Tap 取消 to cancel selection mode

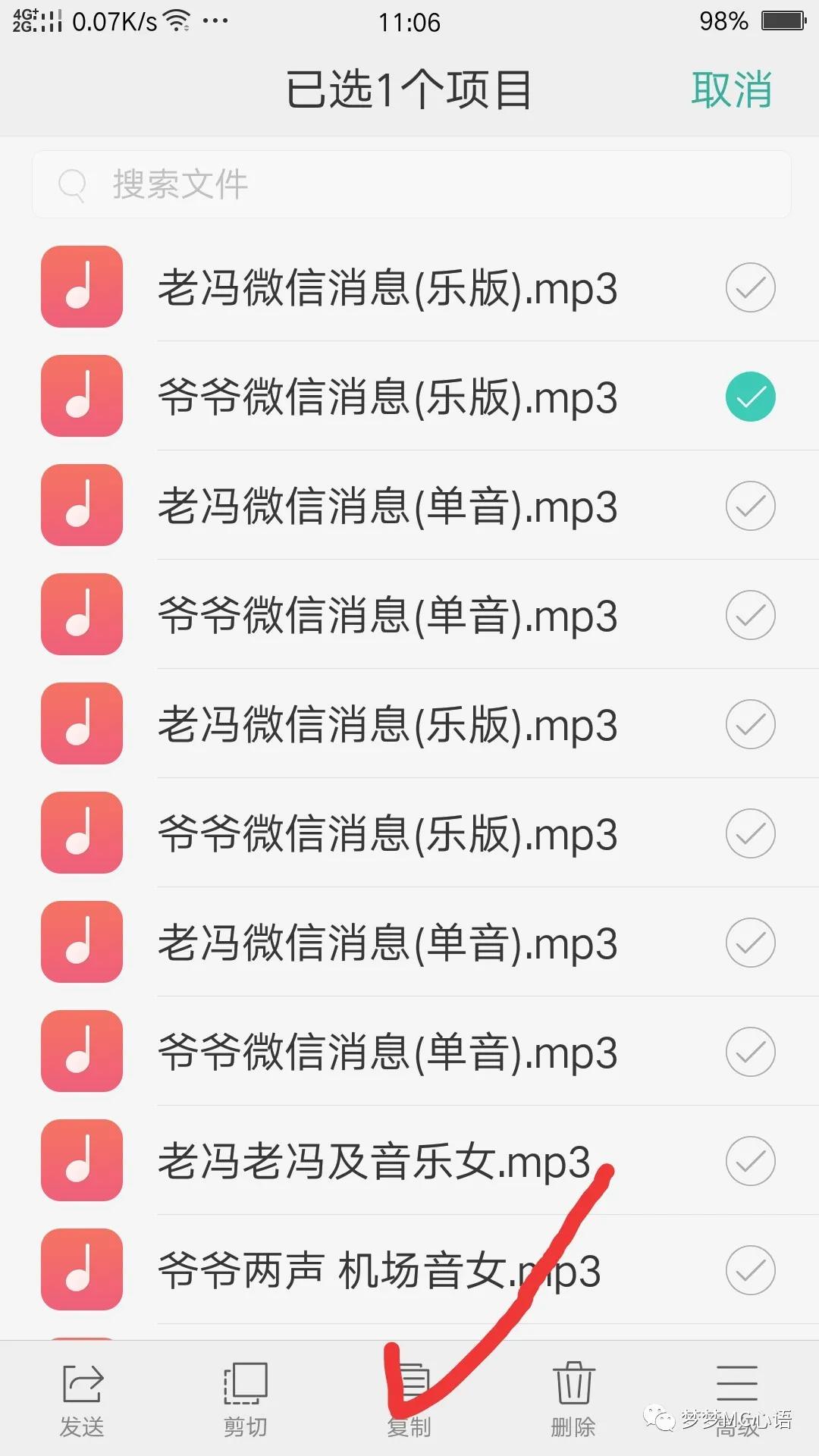coord(732,88)
